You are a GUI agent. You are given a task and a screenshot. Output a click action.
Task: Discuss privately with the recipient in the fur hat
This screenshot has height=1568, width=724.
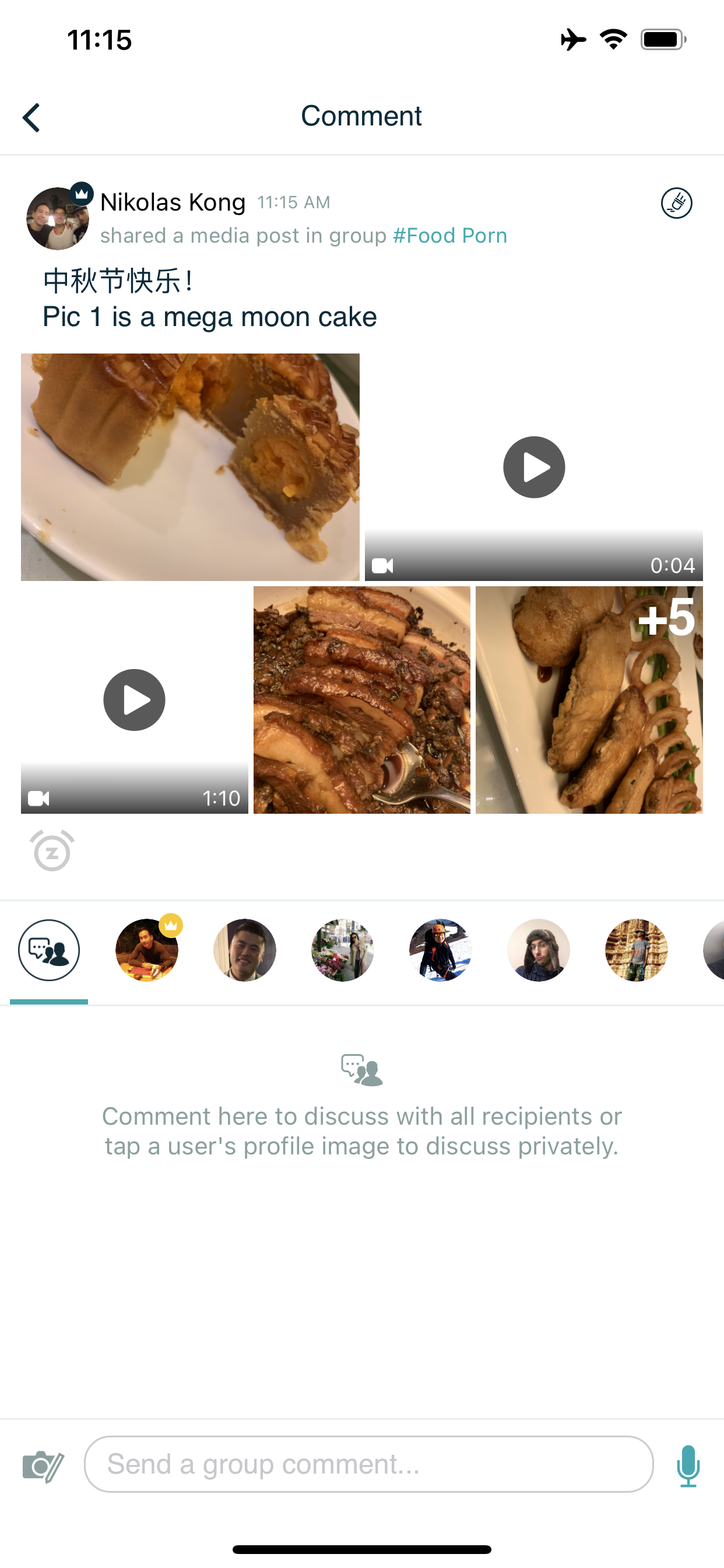tap(538, 950)
